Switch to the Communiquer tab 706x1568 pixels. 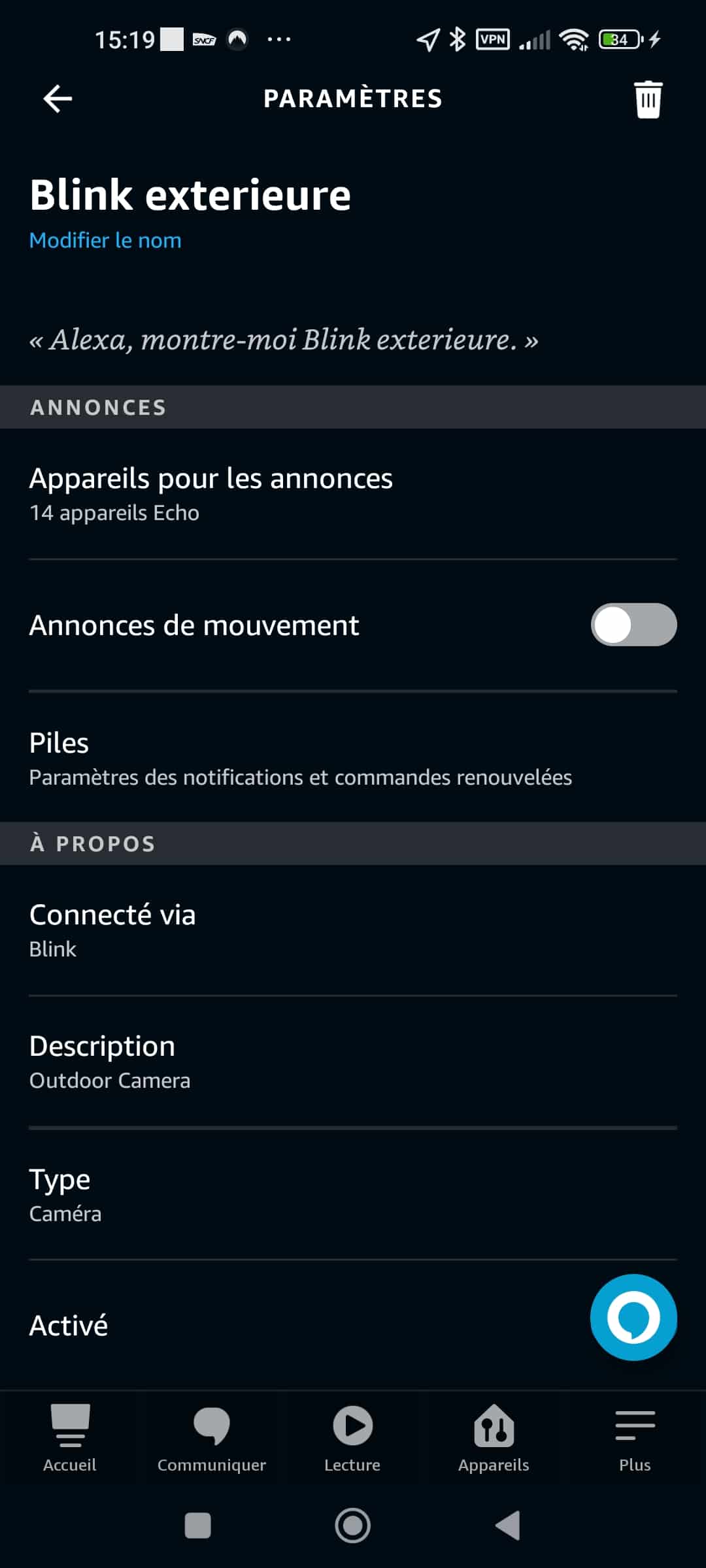212,1438
